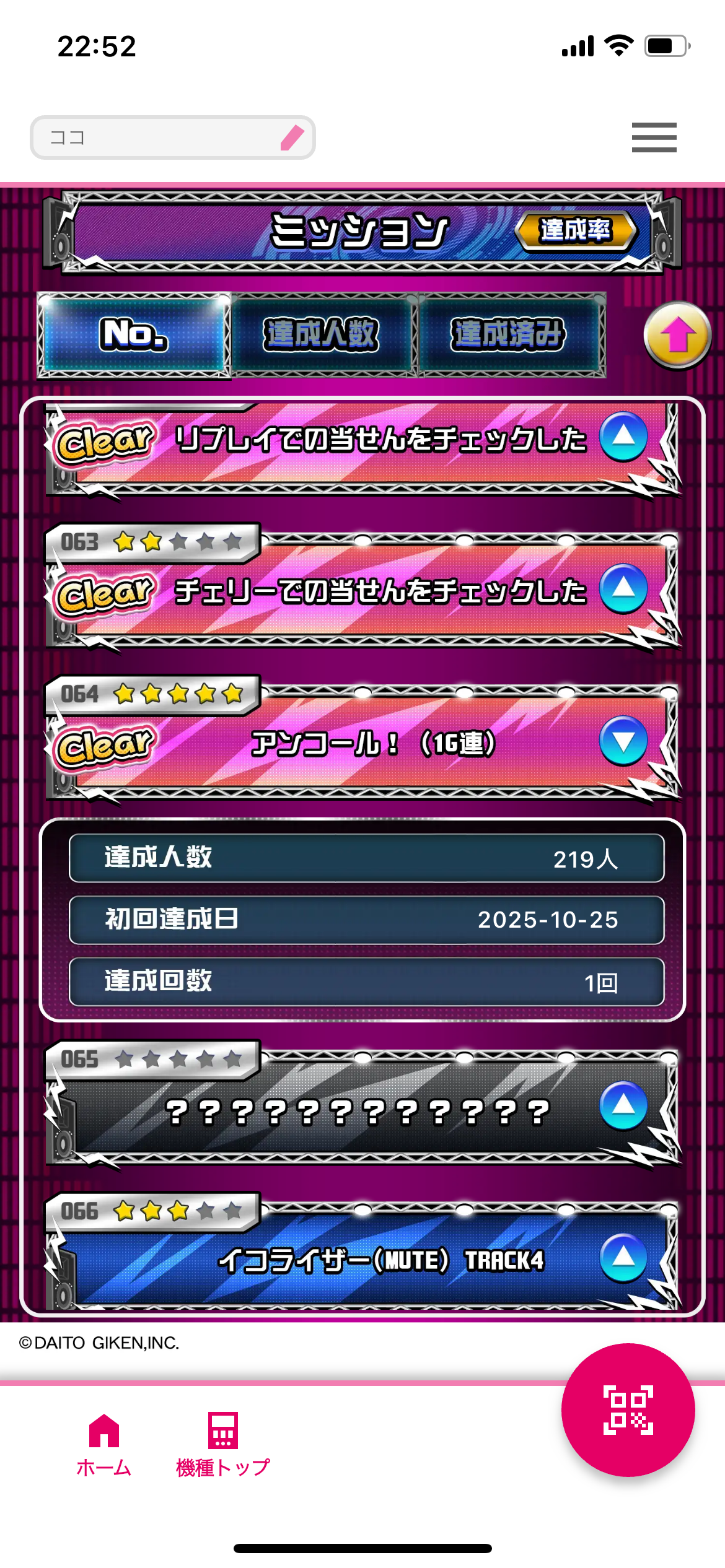The image size is (725, 1568).
Task: Sort missions by No.
Action: (134, 334)
